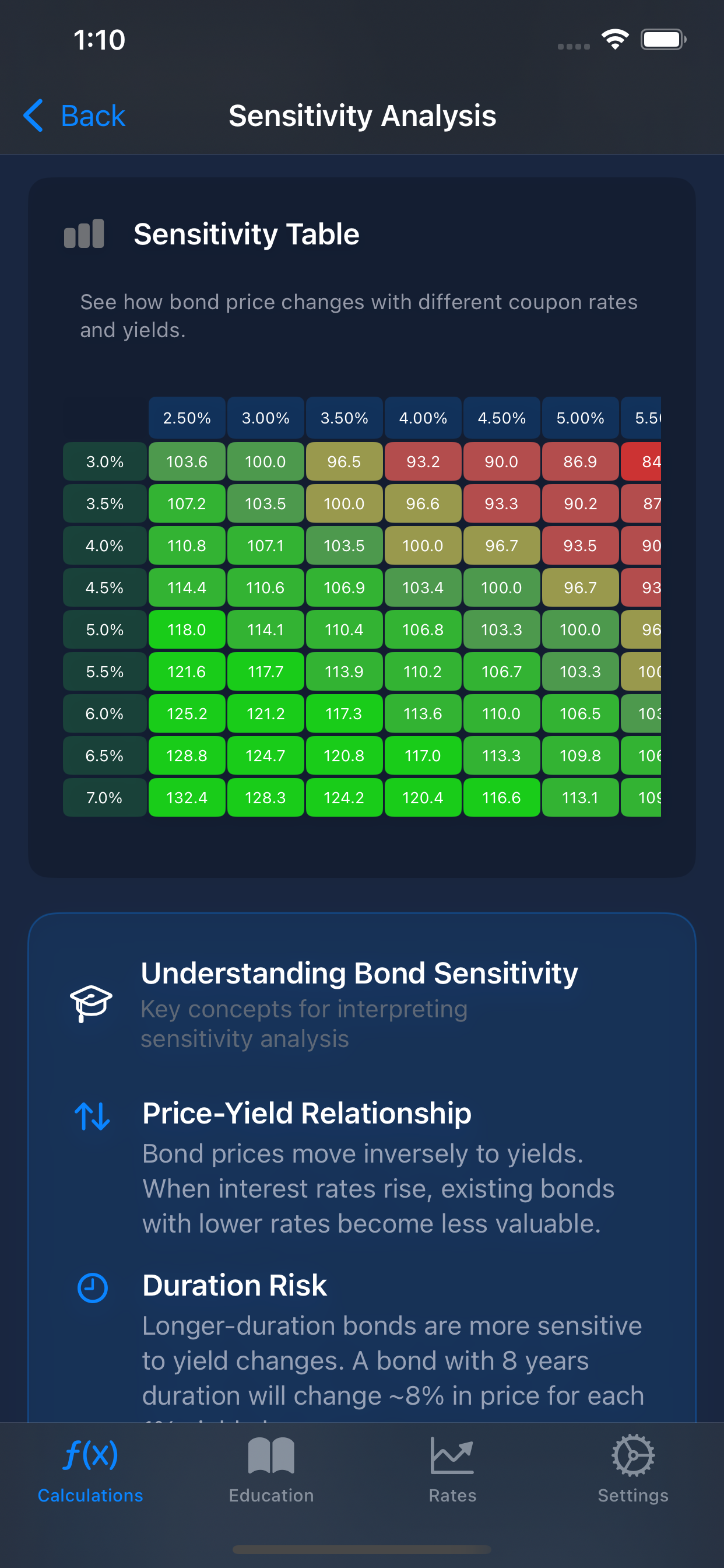Select the 4.50% yield column header
Image resolution: width=724 pixels, height=1568 pixels.
(501, 418)
